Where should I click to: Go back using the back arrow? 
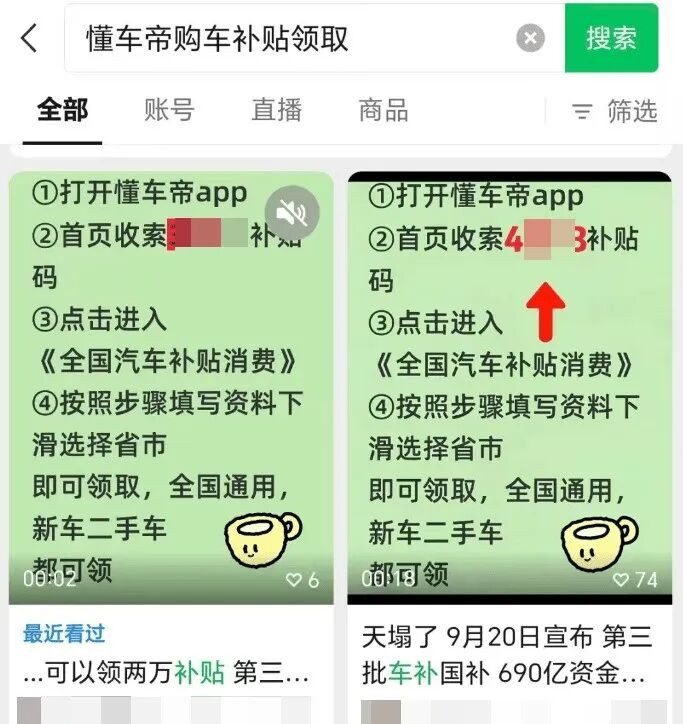[x=30, y=38]
